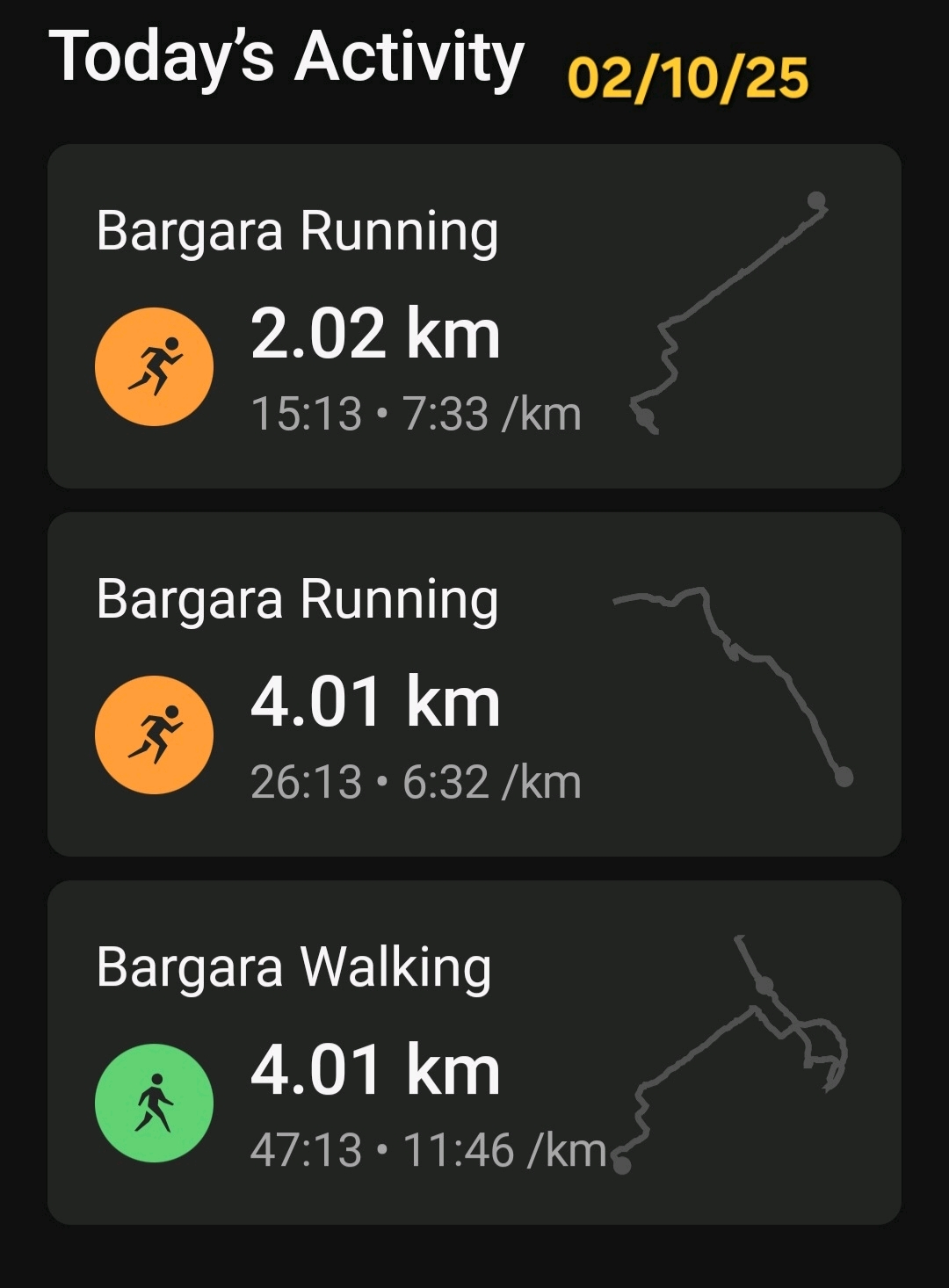Viewport: 949px width, 1288px height.
Task: Open the 4.01 km Bargara Running activity
Action: point(474,684)
